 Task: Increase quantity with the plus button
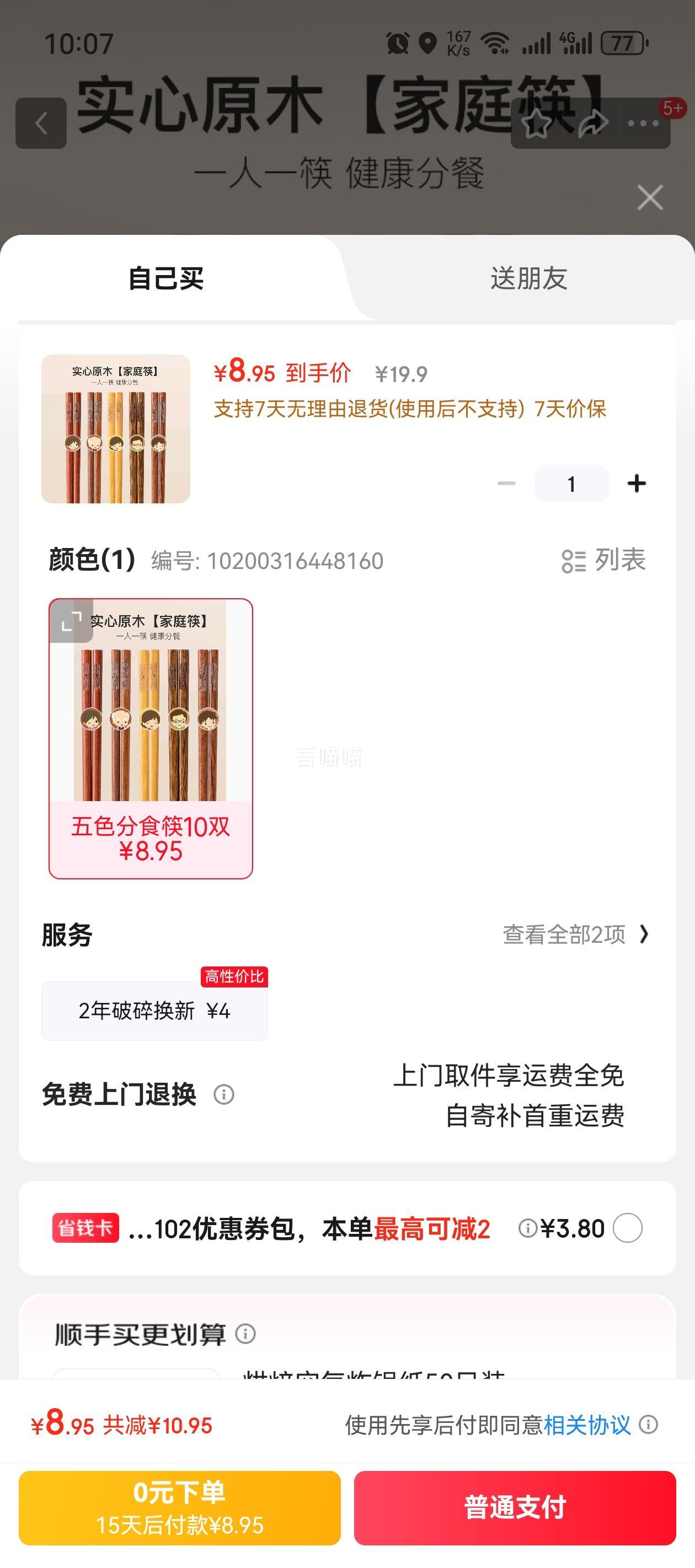click(637, 484)
